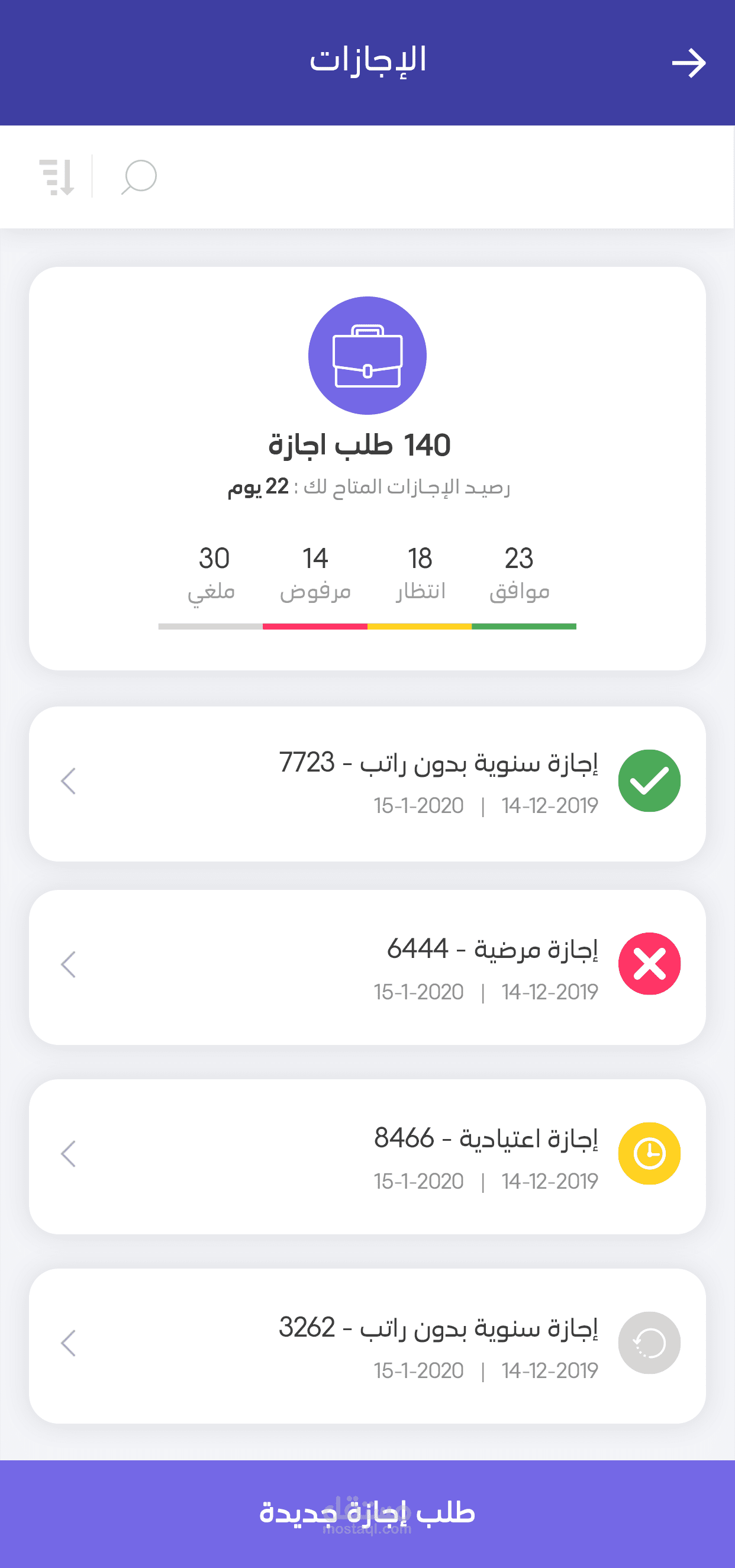Open cancelled leave request 3262
This screenshot has height=1568, width=735.
[x=367, y=1346]
